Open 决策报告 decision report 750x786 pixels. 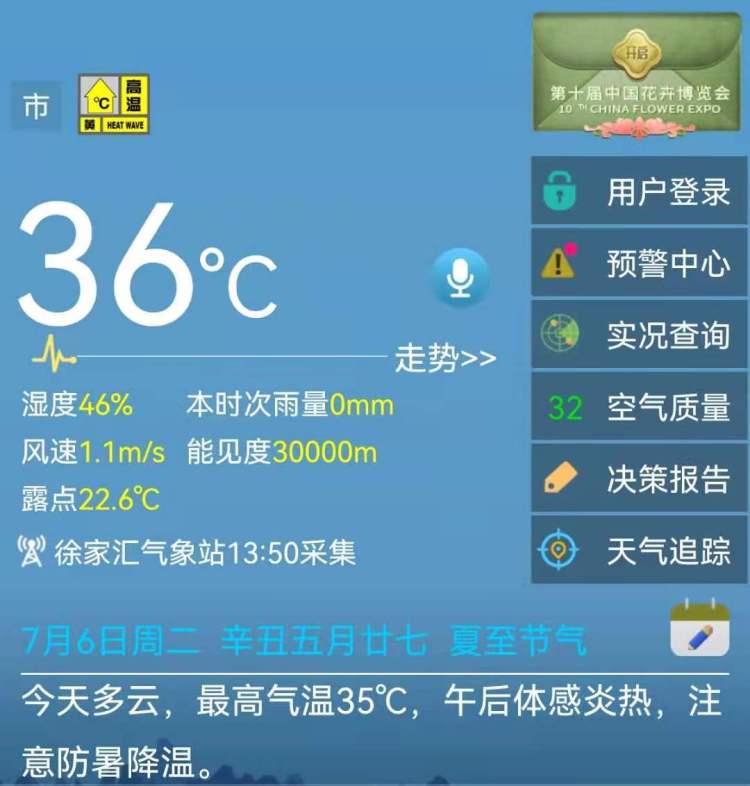tap(639, 479)
